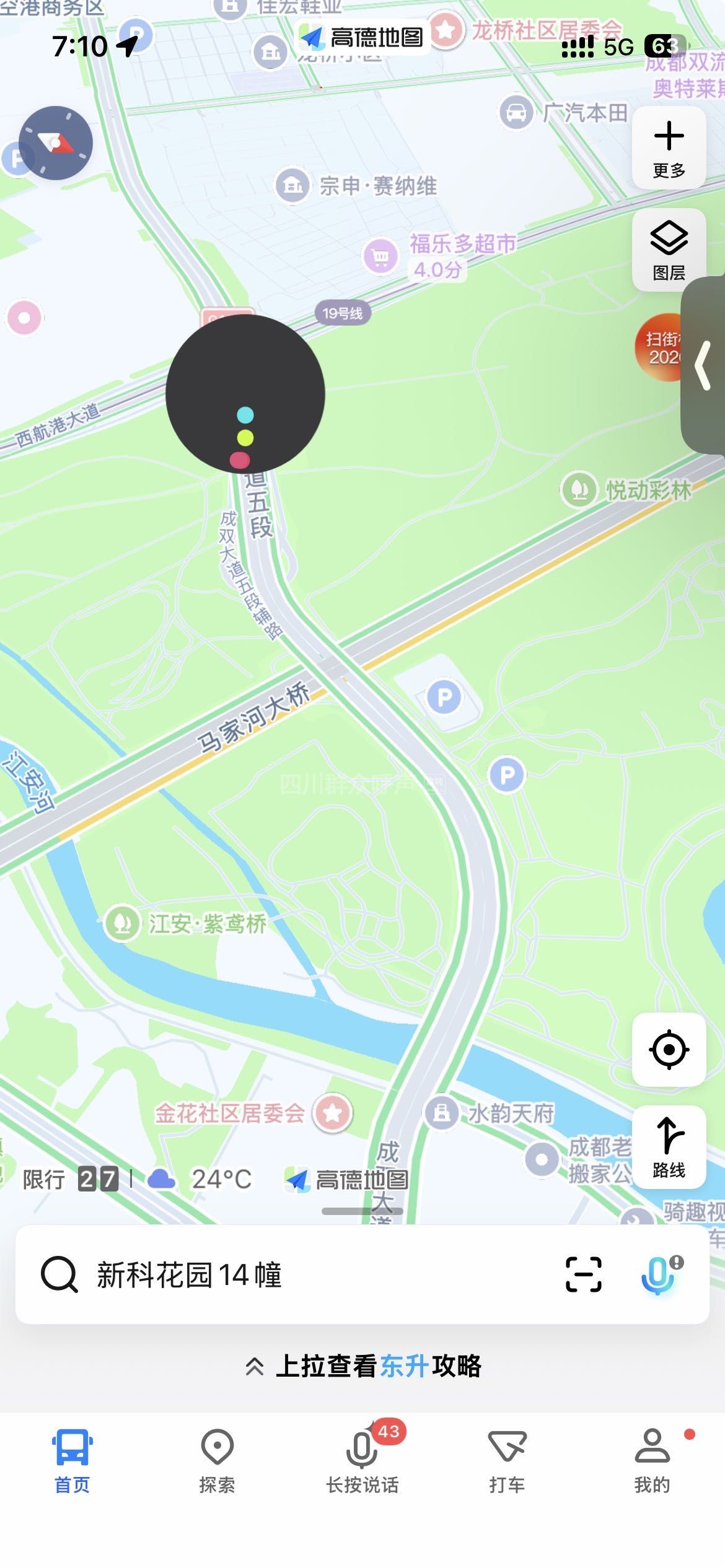Expand the collapsed side panel arrow
Viewport: 725px width, 1568px height.
coord(703,365)
